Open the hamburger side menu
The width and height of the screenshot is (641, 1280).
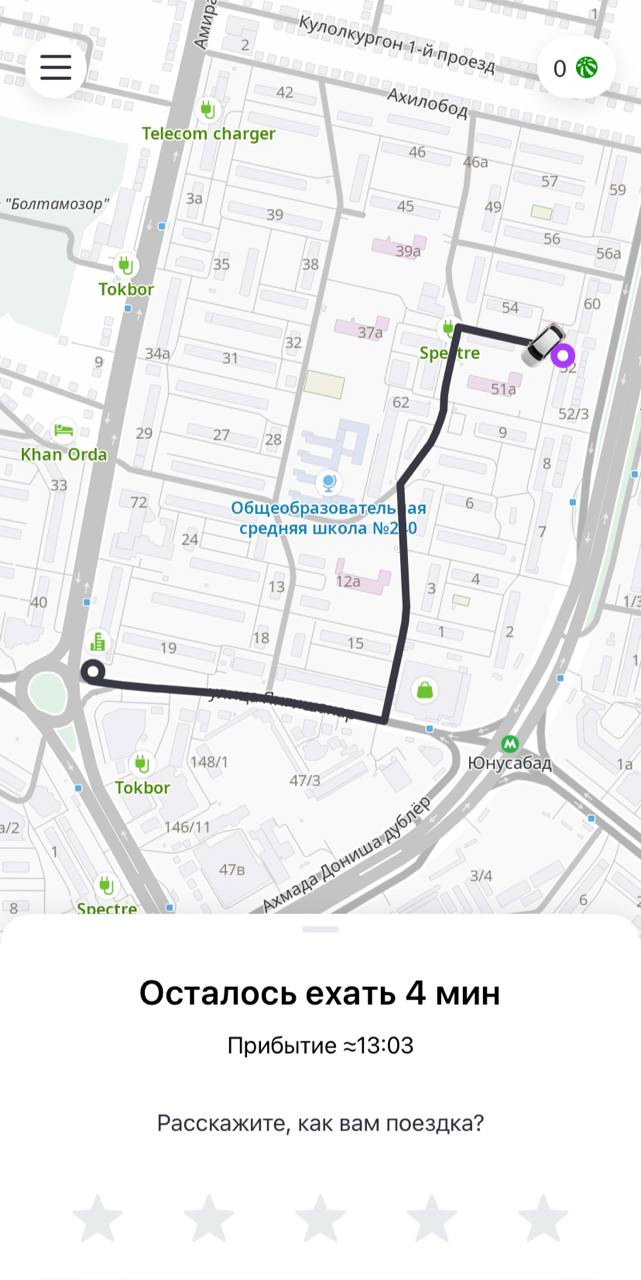pos(56,67)
